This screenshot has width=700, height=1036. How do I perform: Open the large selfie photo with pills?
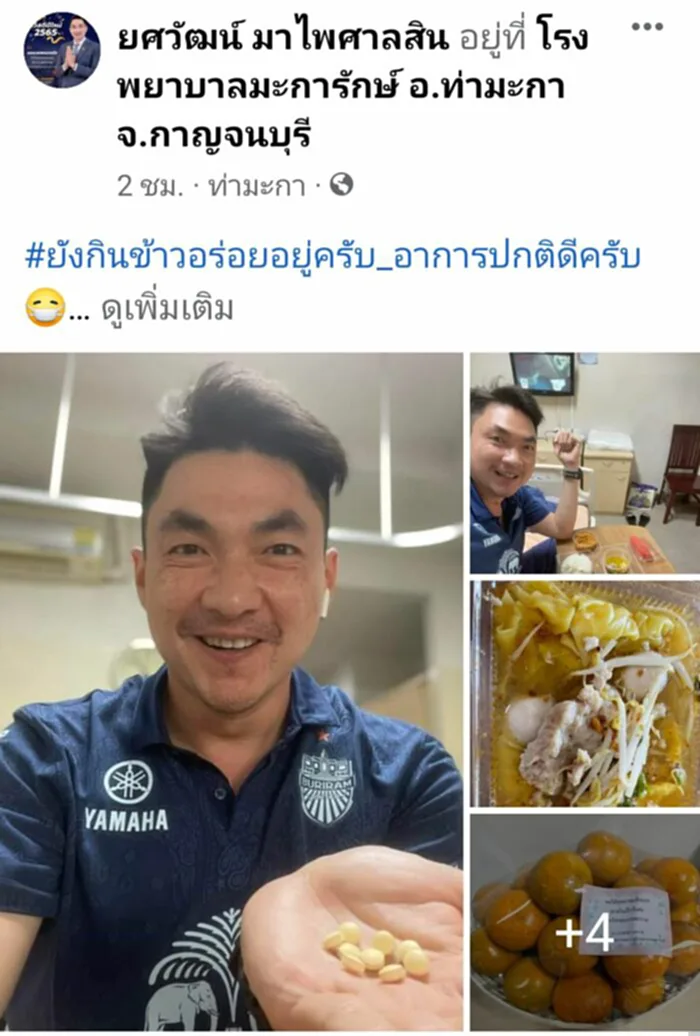pyautogui.click(x=231, y=690)
